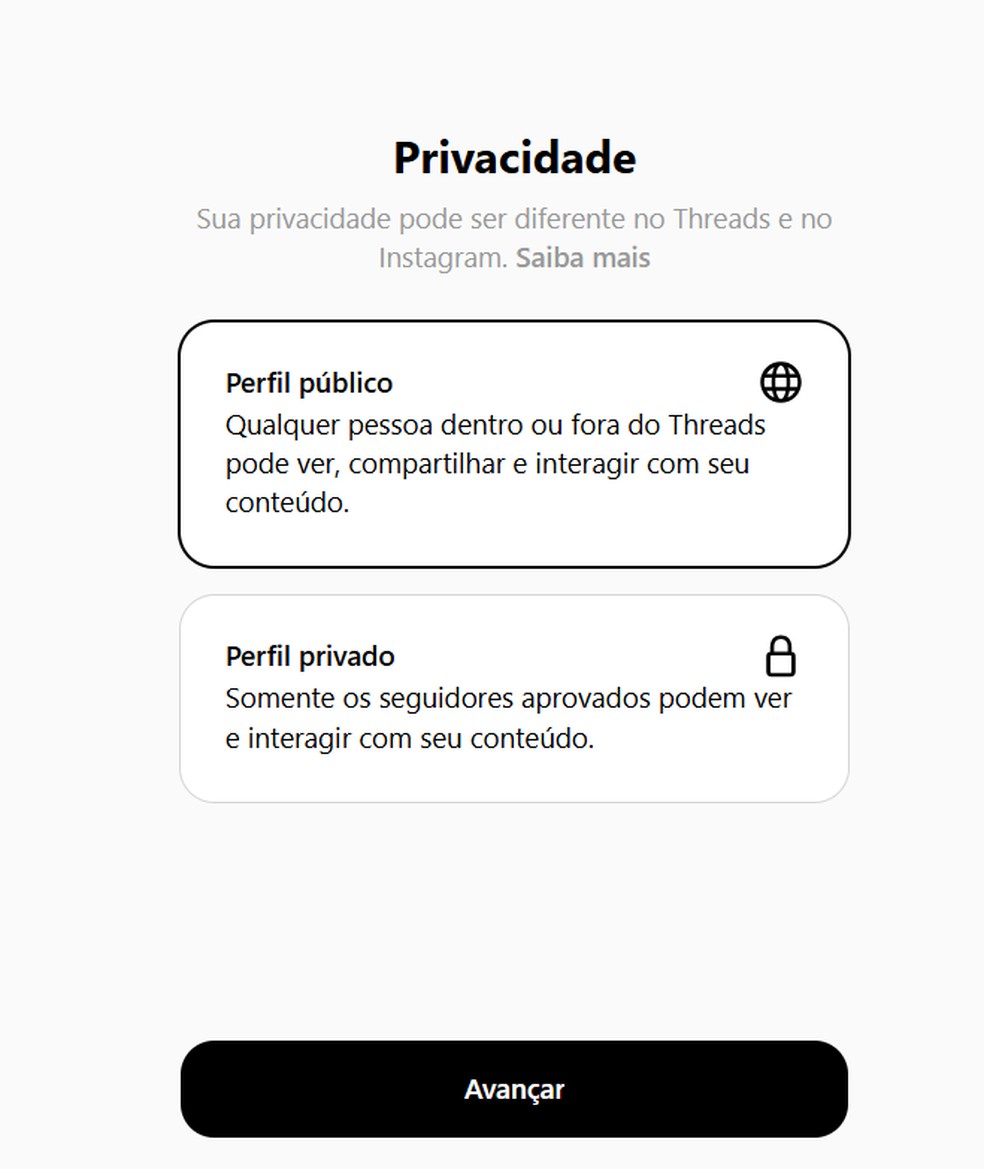The height and width of the screenshot is (1169, 984).
Task: Open the Saiba mais link
Action: (x=583, y=258)
